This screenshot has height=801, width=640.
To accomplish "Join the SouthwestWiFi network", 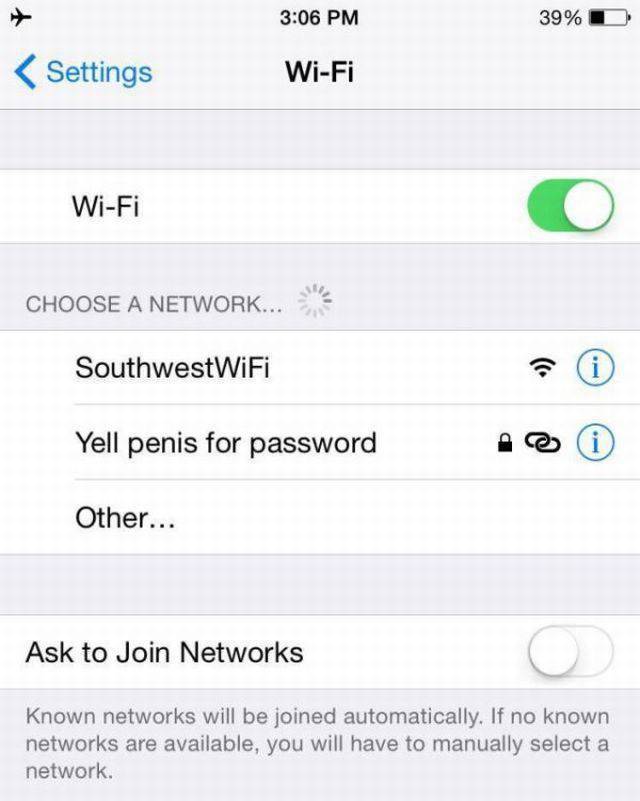I will click(x=173, y=368).
